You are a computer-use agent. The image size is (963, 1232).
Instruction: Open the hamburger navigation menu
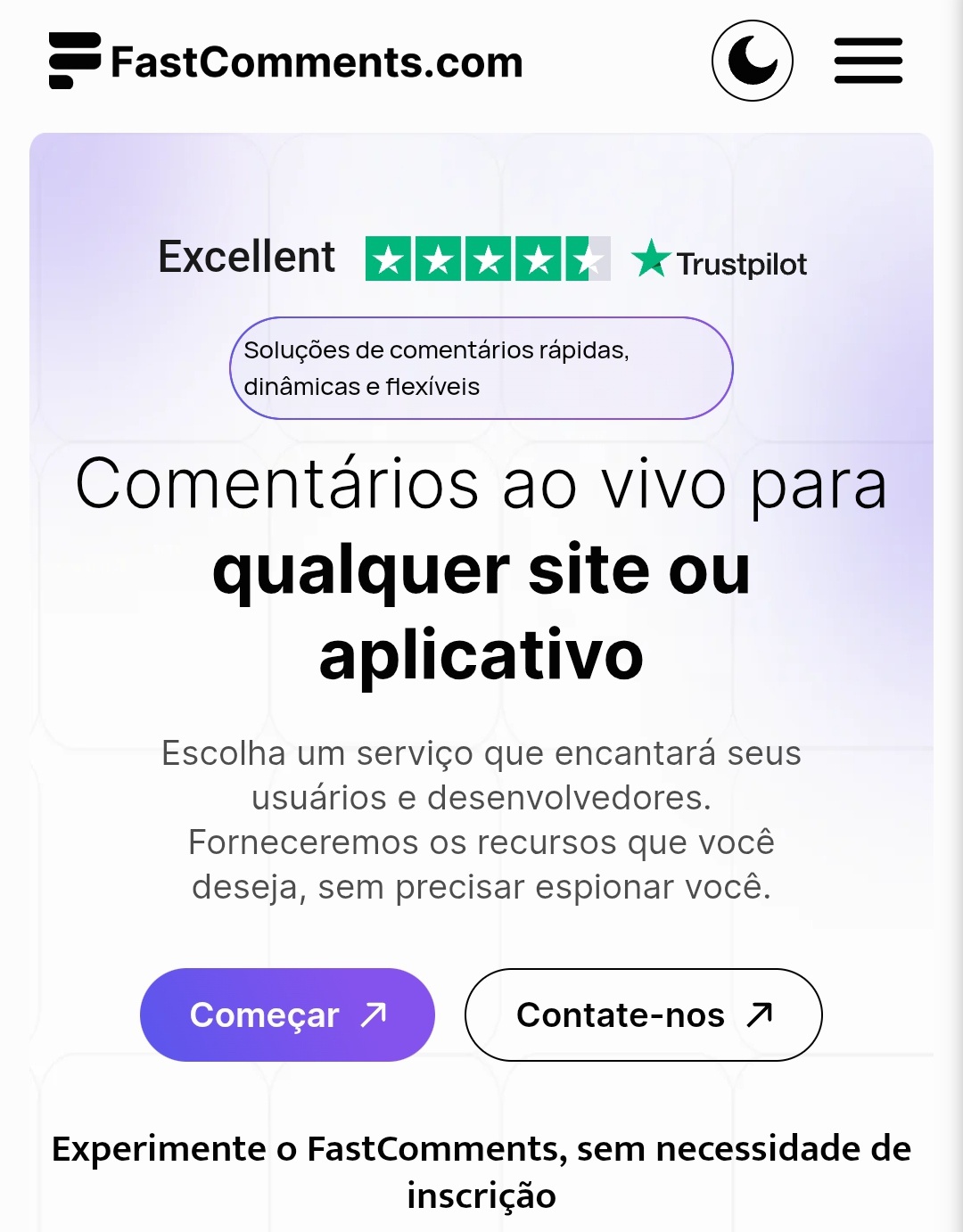(x=868, y=61)
